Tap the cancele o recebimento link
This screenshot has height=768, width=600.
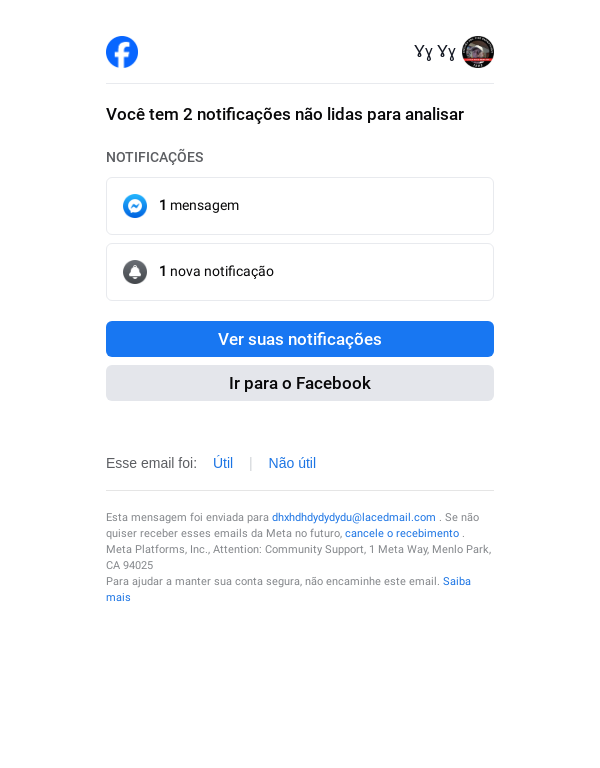[x=402, y=533]
